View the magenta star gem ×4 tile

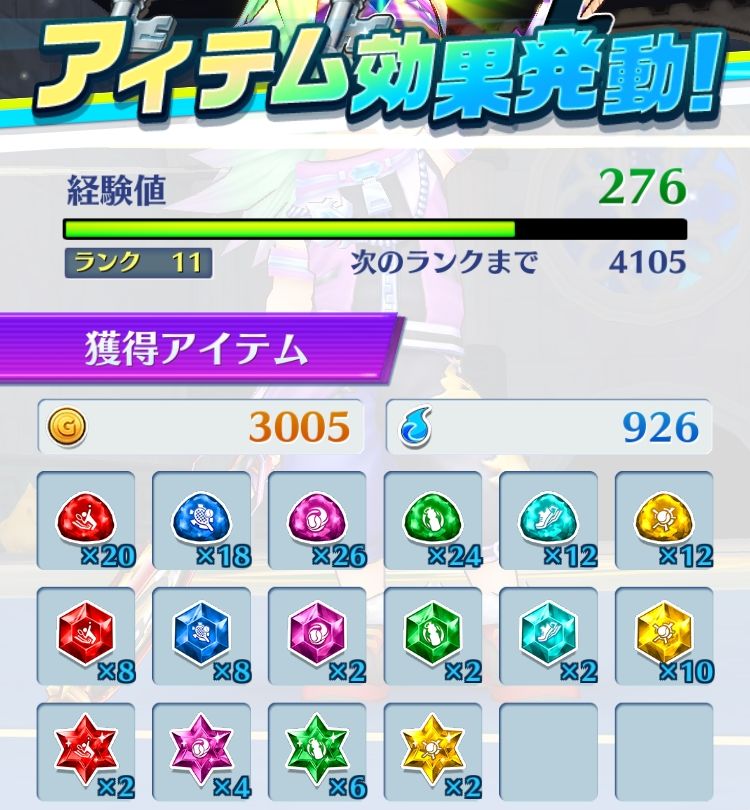[201, 752]
